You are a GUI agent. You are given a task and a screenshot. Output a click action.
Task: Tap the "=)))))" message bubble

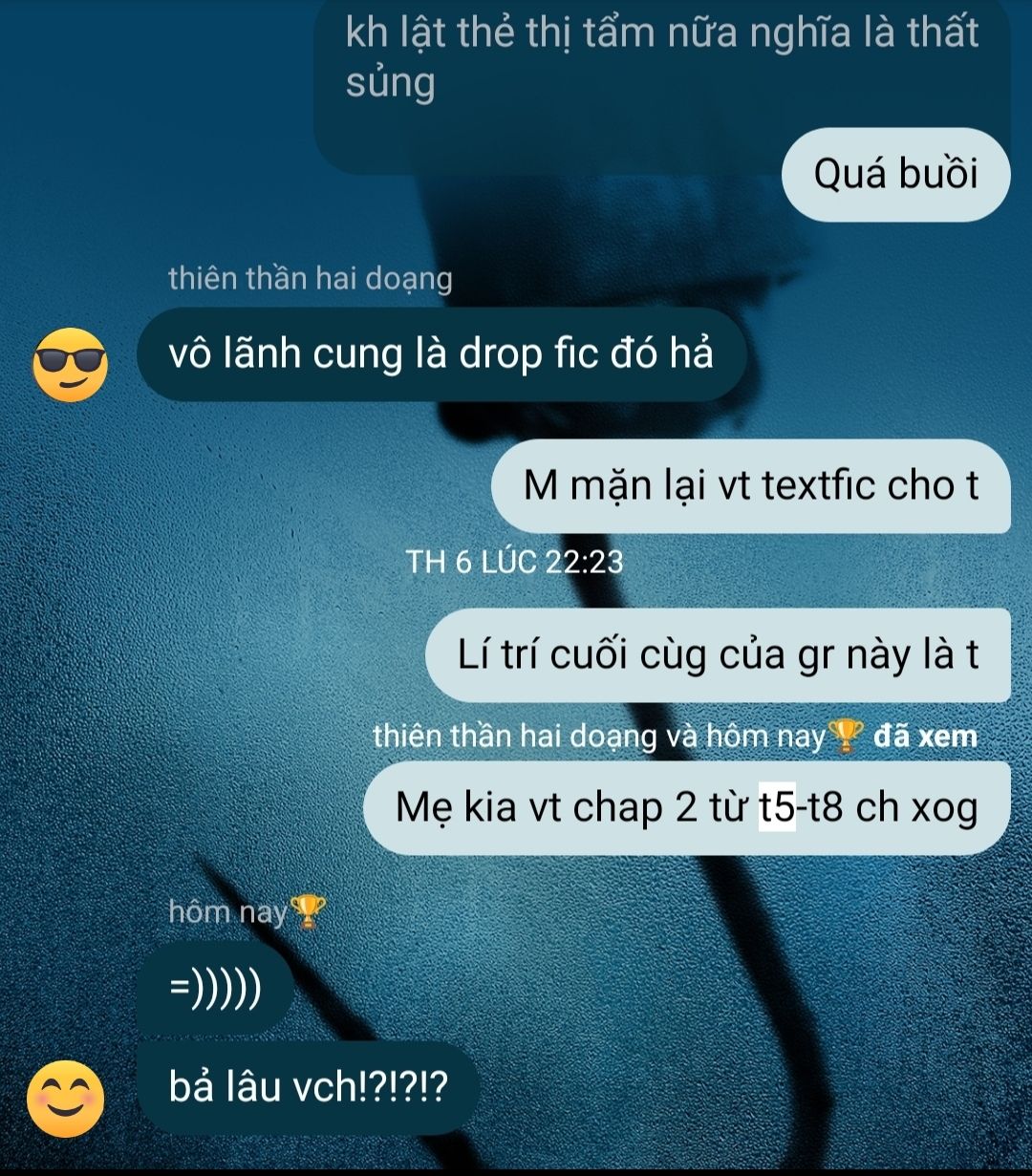tap(215, 988)
